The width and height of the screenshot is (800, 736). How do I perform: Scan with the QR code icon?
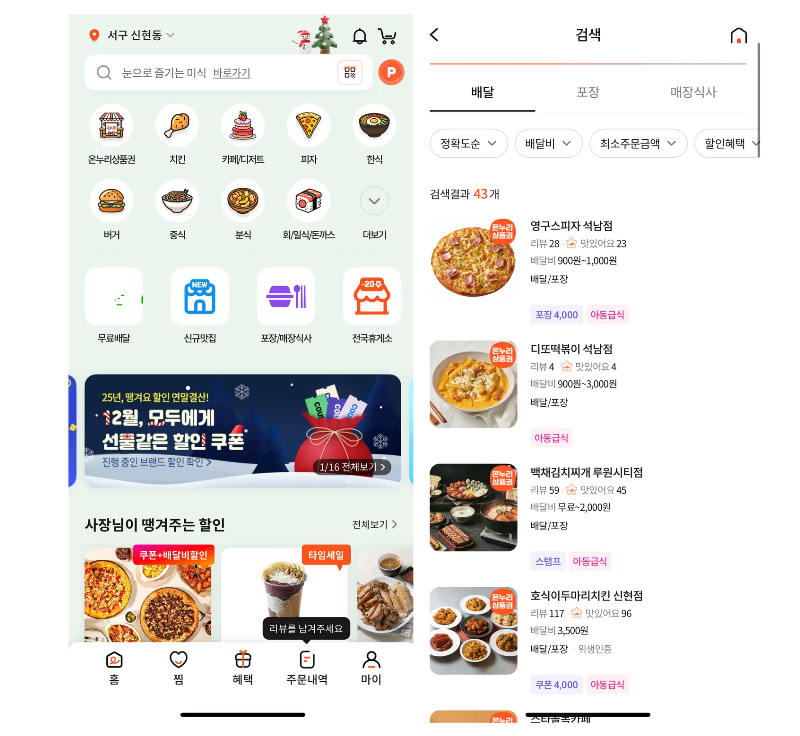(x=348, y=72)
